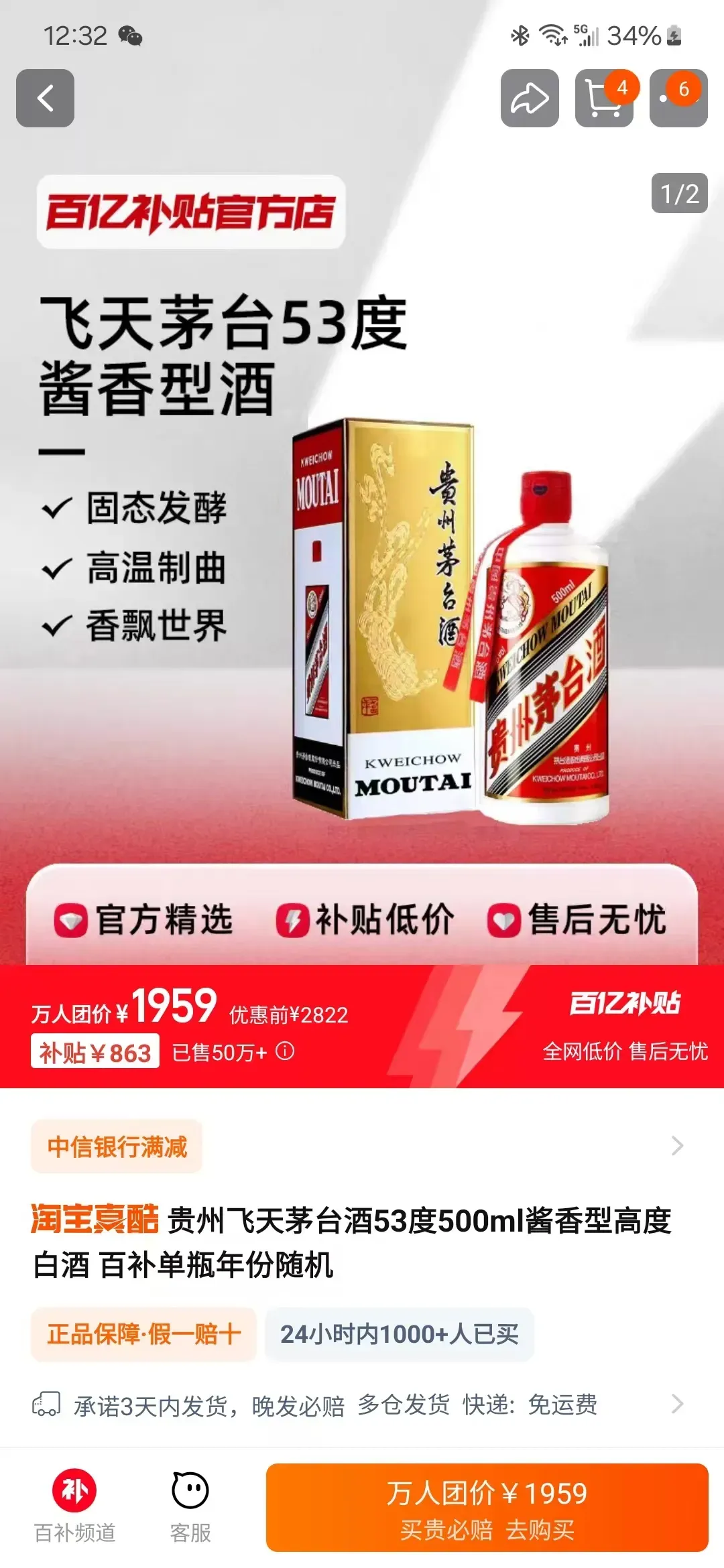Viewport: 724px width, 1568px height.
Task: Tap the info icon next to 已售50万+
Action: tap(285, 1051)
